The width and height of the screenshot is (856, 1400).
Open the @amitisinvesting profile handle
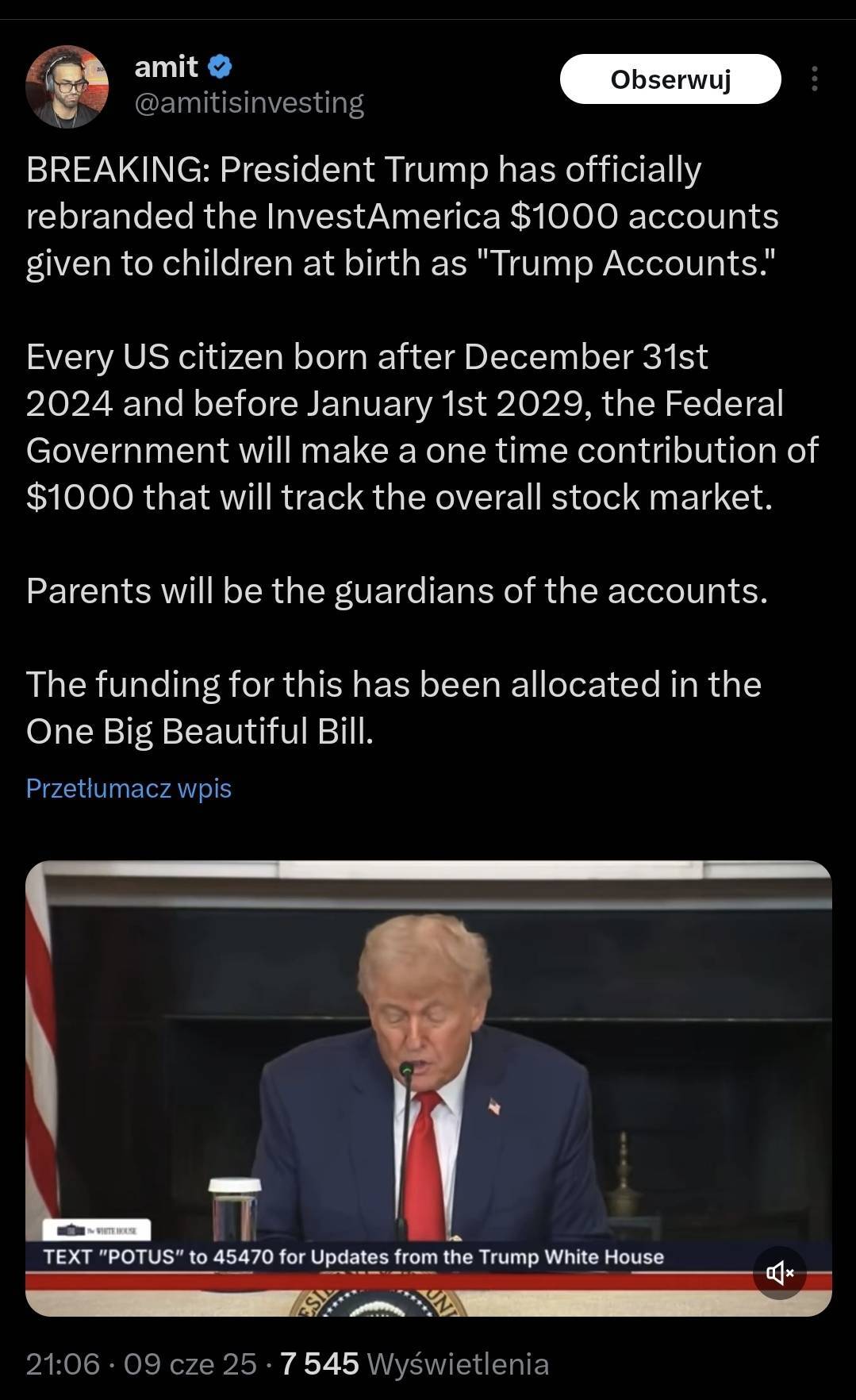(249, 103)
